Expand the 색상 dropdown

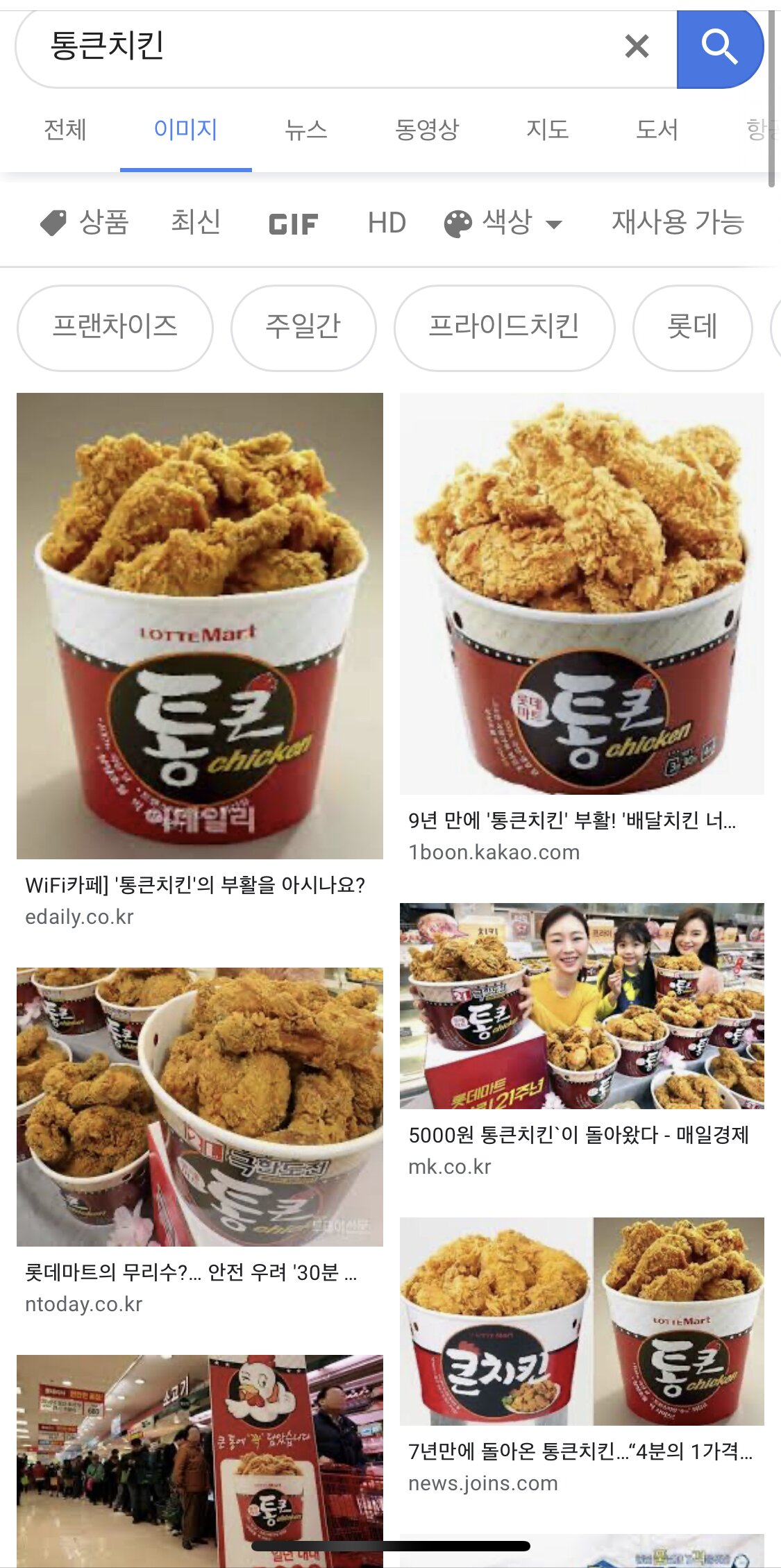503,223
